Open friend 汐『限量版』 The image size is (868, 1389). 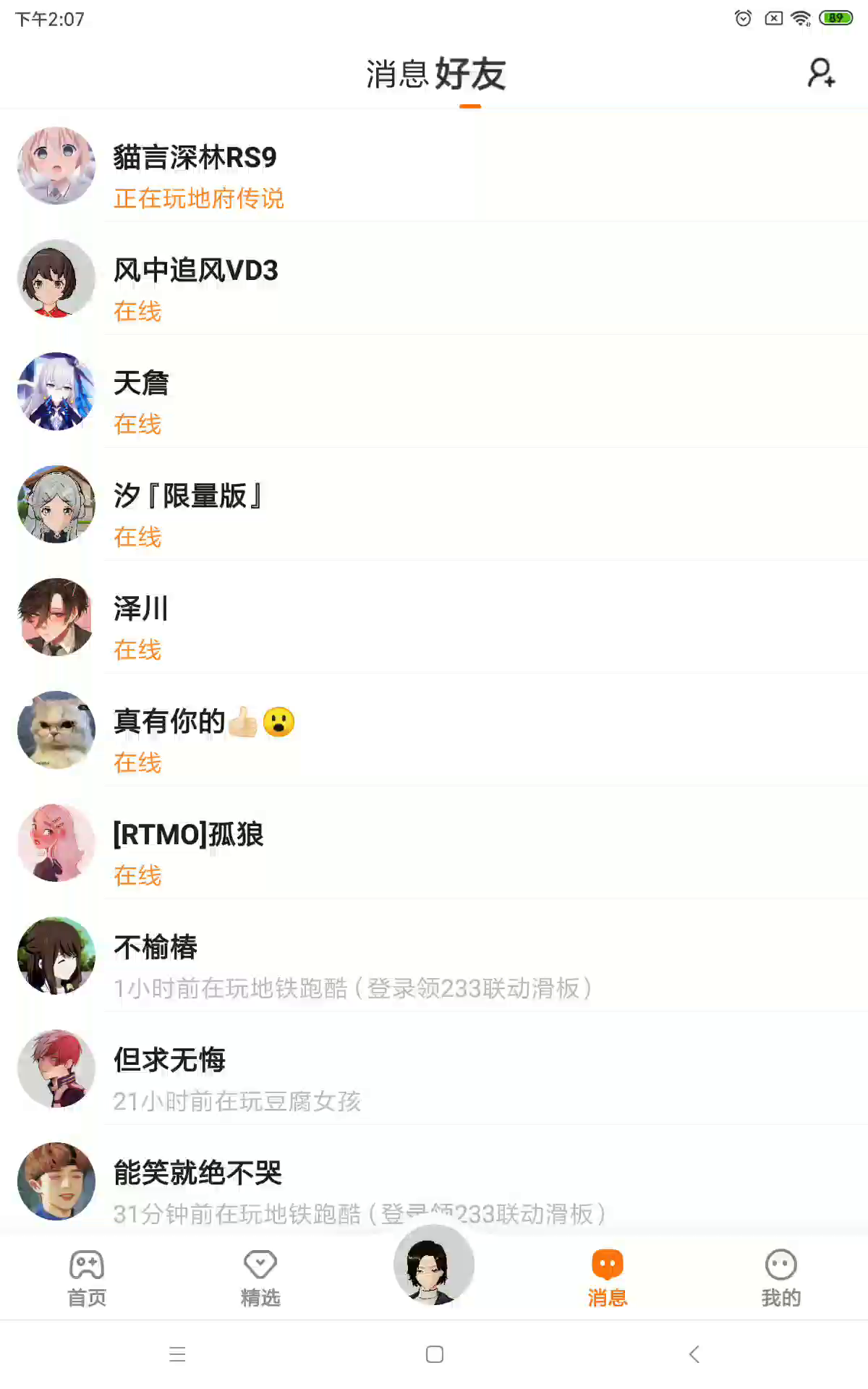coord(434,505)
